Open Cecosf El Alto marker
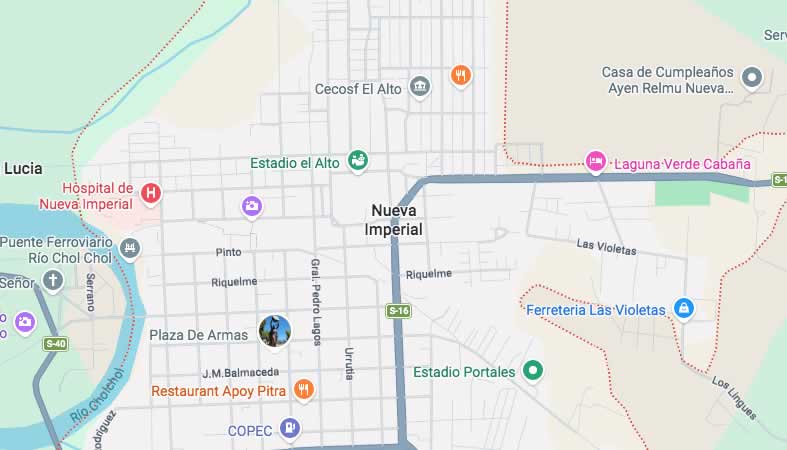The image size is (787, 450). (x=421, y=87)
